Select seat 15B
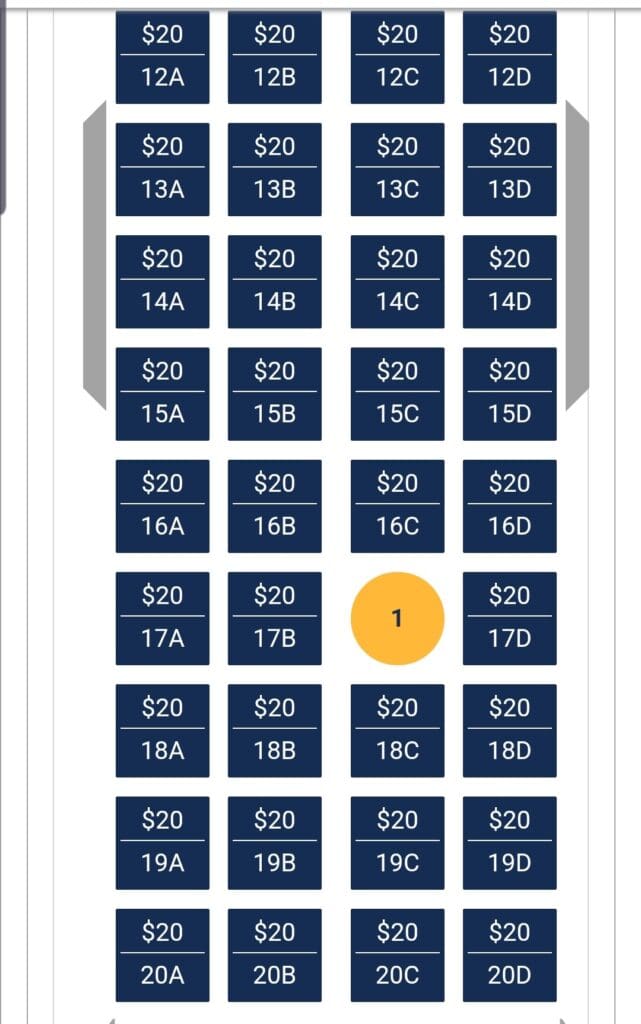The width and height of the screenshot is (641, 1024). point(274,393)
